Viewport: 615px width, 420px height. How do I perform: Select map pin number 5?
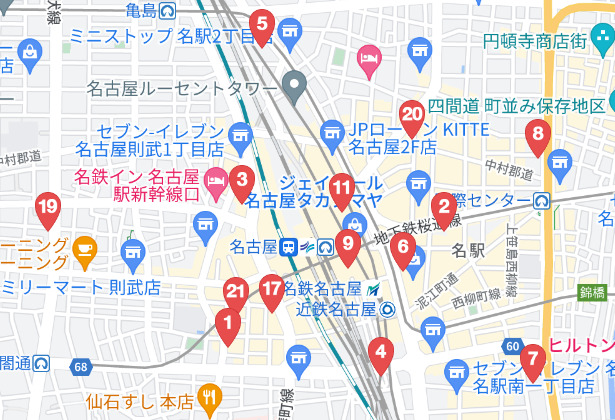coord(262,25)
